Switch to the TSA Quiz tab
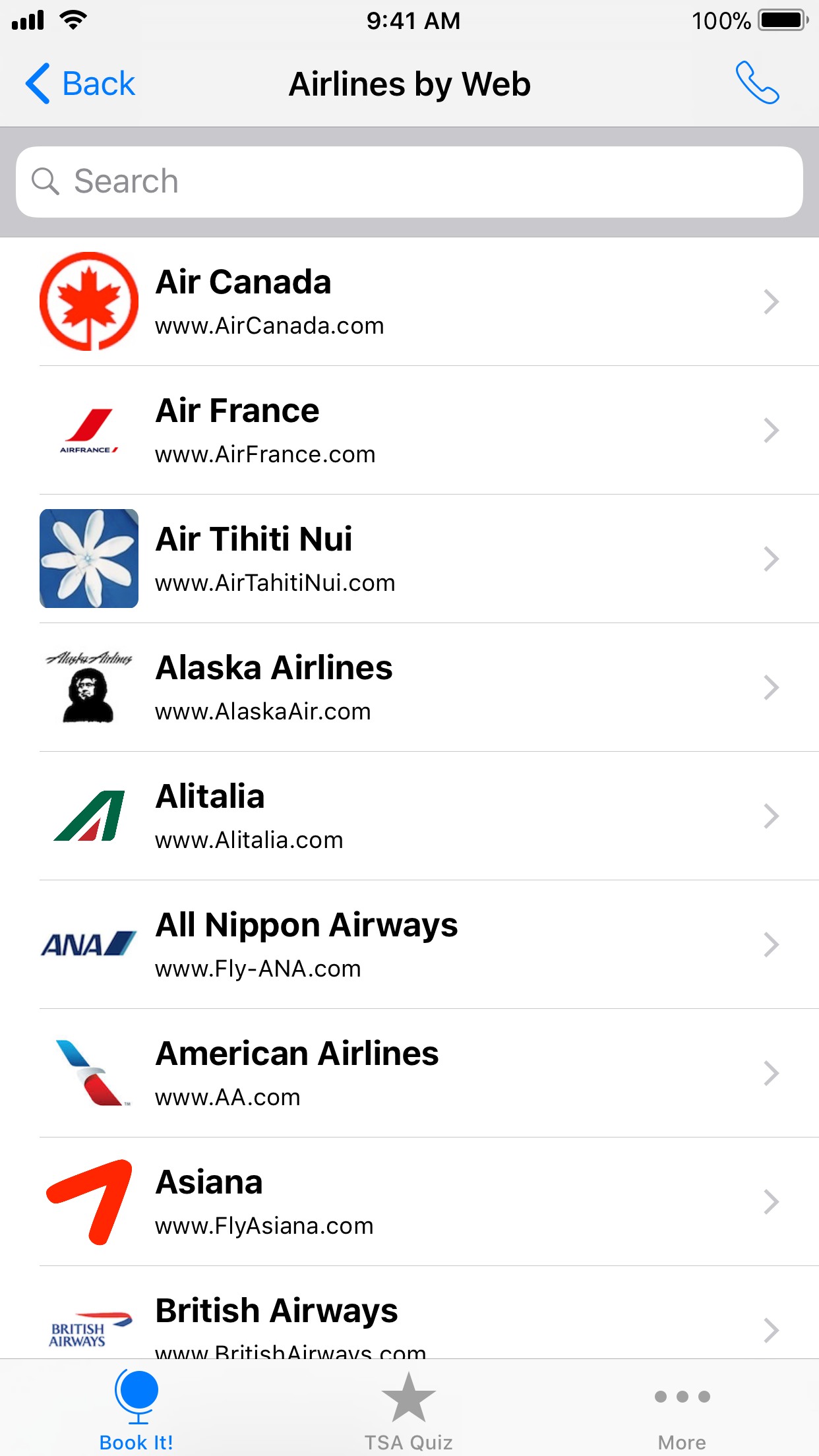 (x=409, y=1409)
